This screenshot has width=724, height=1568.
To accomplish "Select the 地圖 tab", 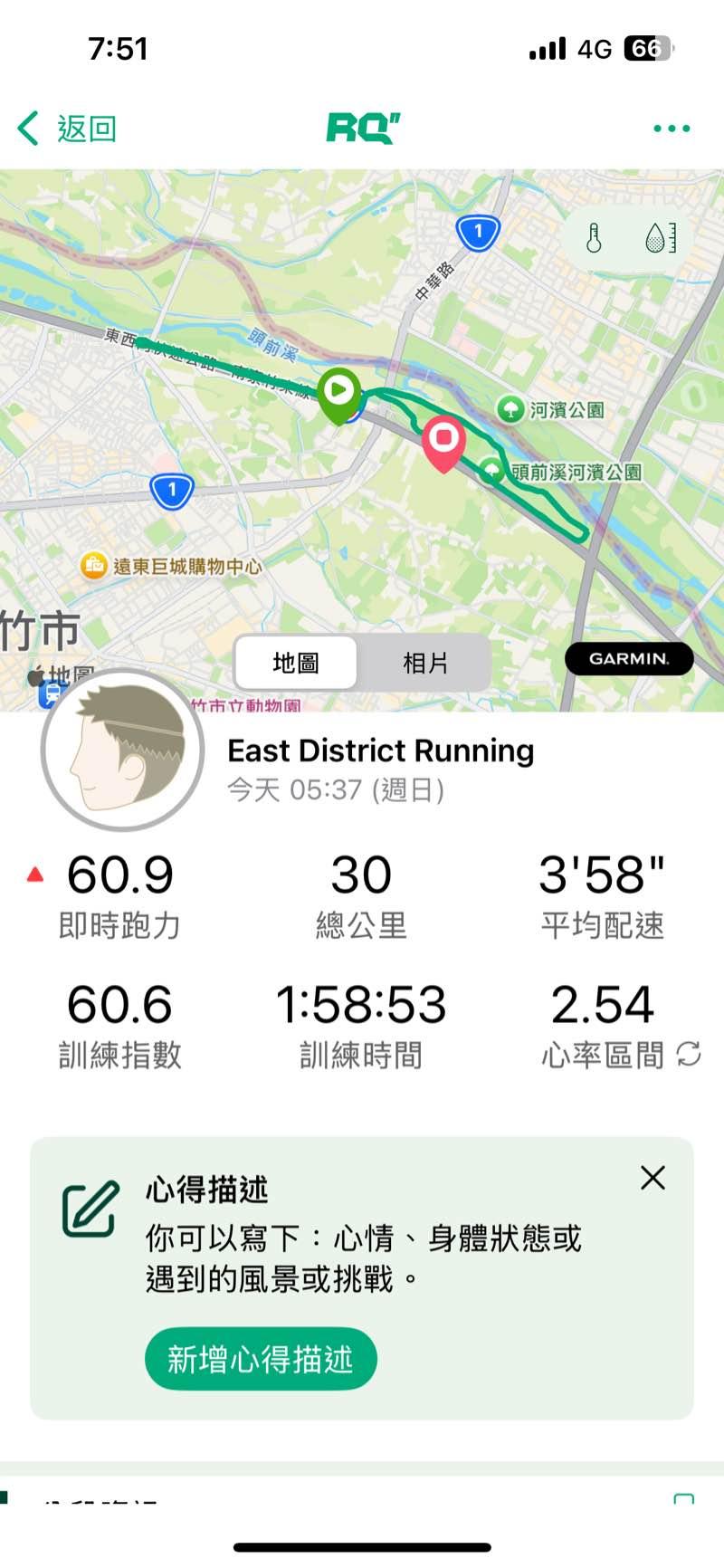I will (296, 663).
